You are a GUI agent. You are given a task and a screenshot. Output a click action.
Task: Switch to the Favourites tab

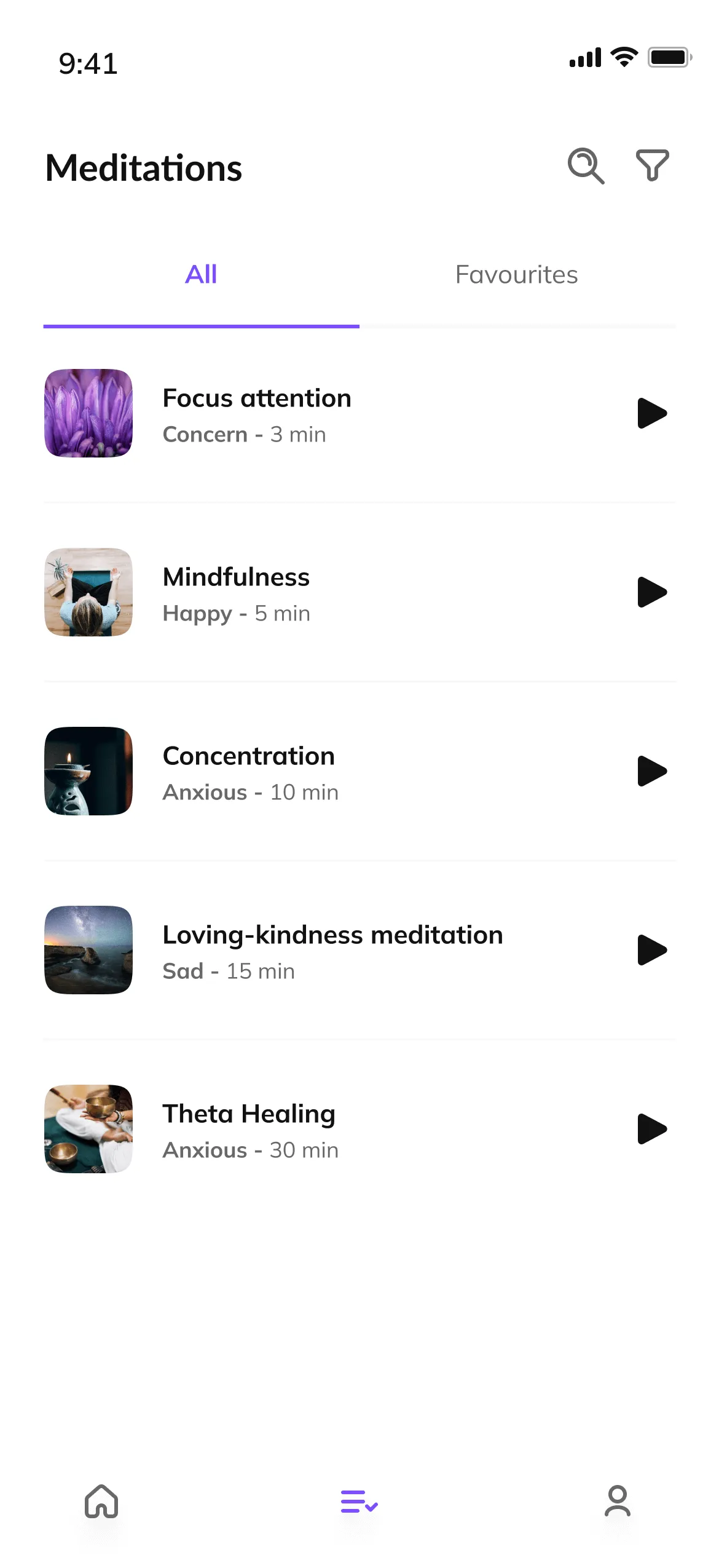click(x=516, y=275)
